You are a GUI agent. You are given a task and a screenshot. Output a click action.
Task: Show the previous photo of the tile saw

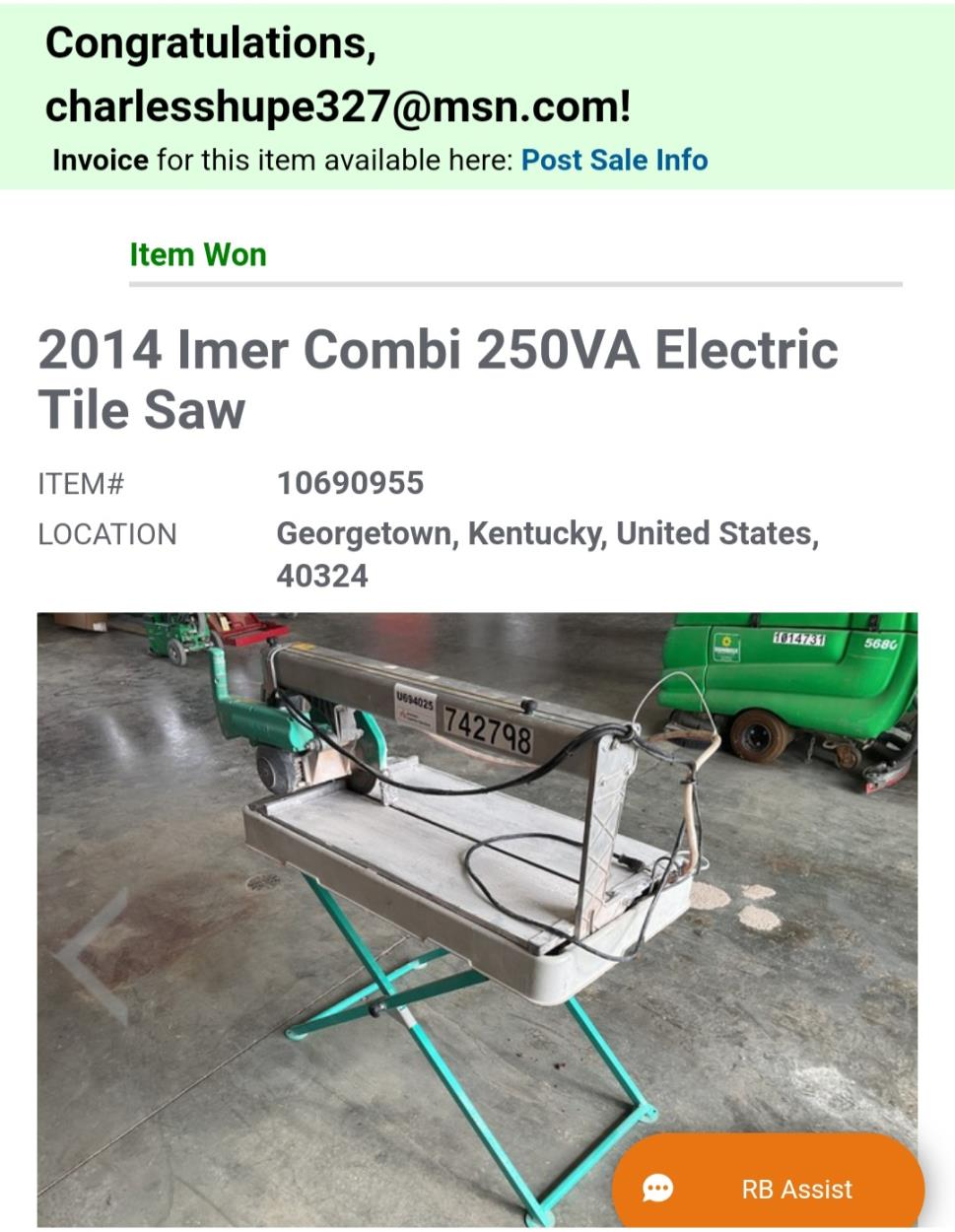coord(92,954)
